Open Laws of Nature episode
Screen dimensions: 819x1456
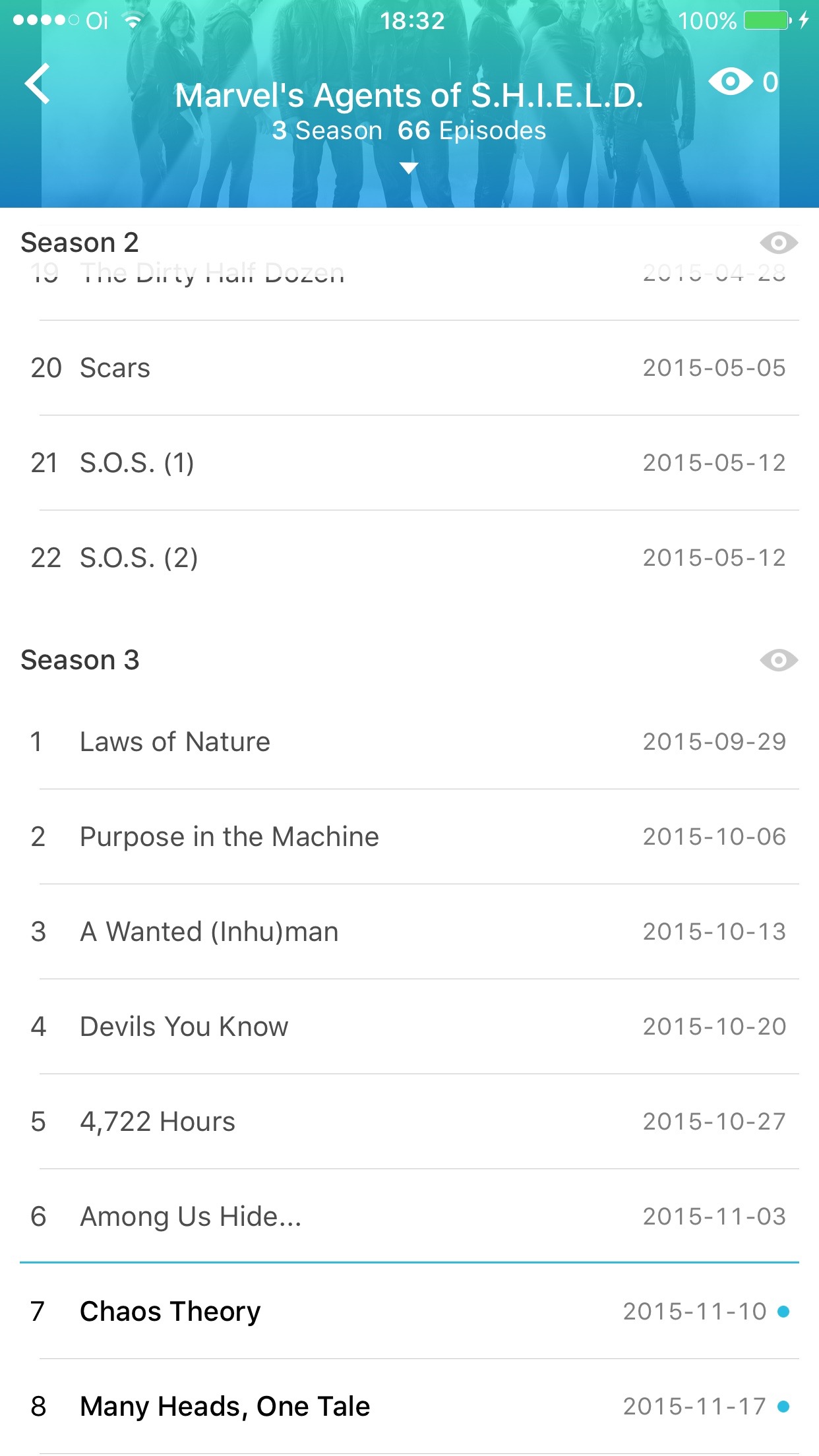(409, 742)
